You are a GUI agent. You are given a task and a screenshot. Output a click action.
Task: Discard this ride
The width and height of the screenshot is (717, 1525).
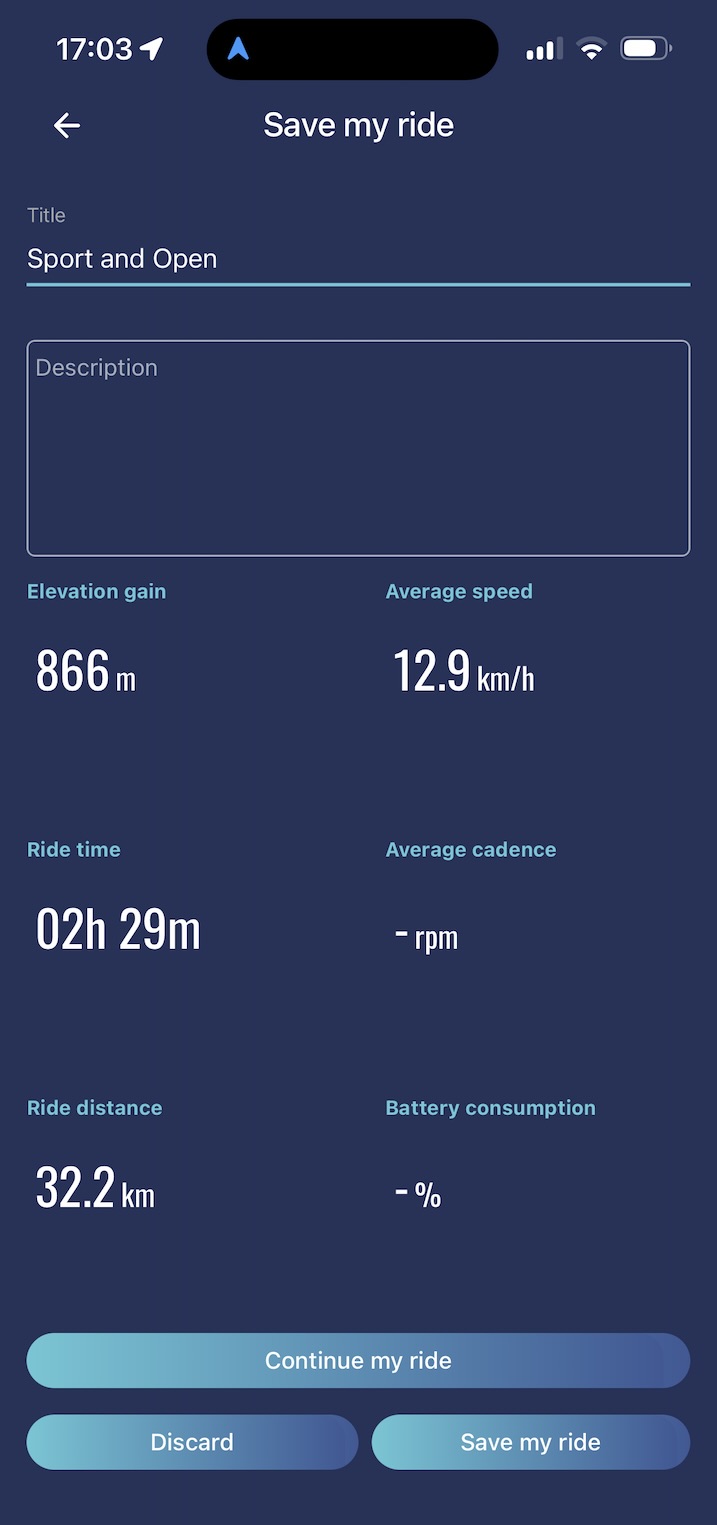(x=192, y=1442)
